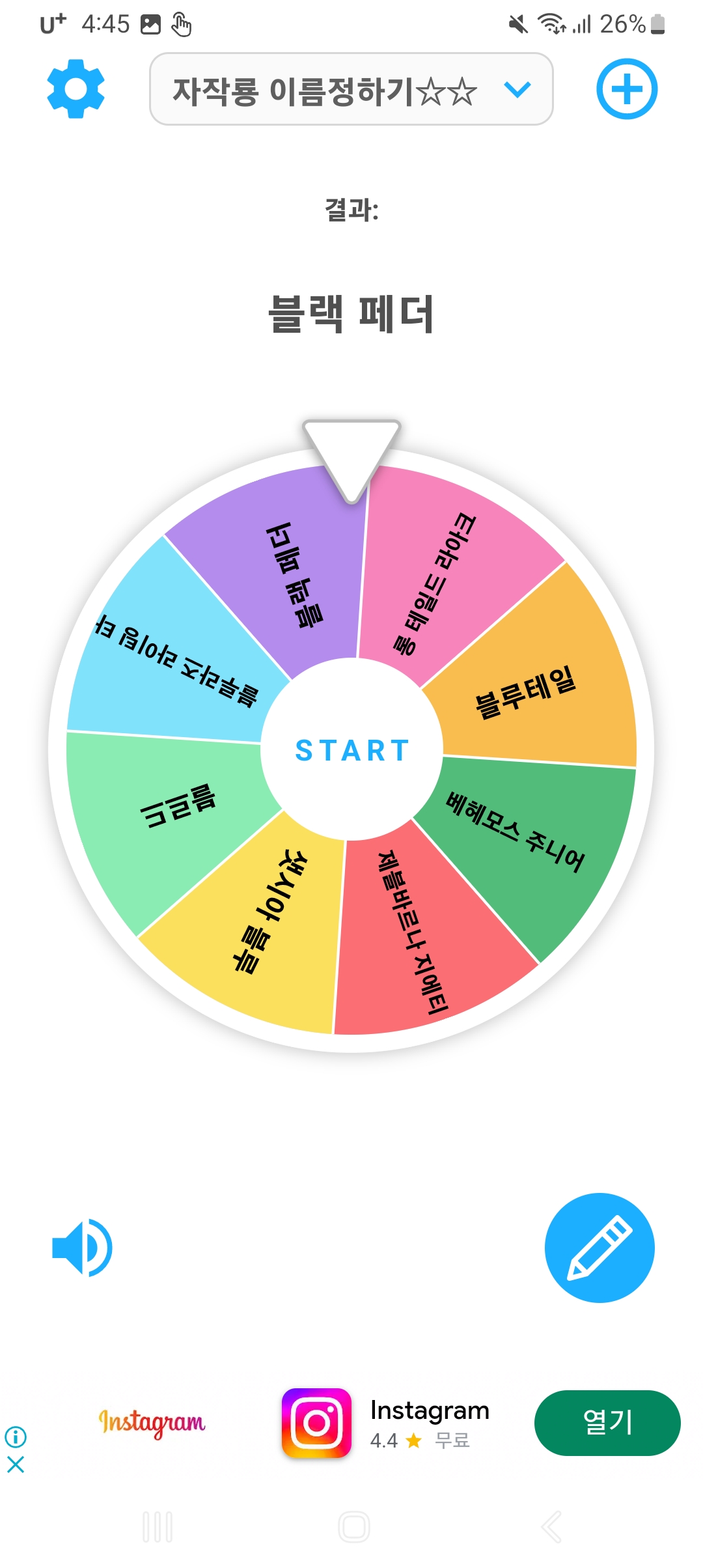Mute the wheel sound
The width and height of the screenshot is (703, 1568).
[x=82, y=1247]
